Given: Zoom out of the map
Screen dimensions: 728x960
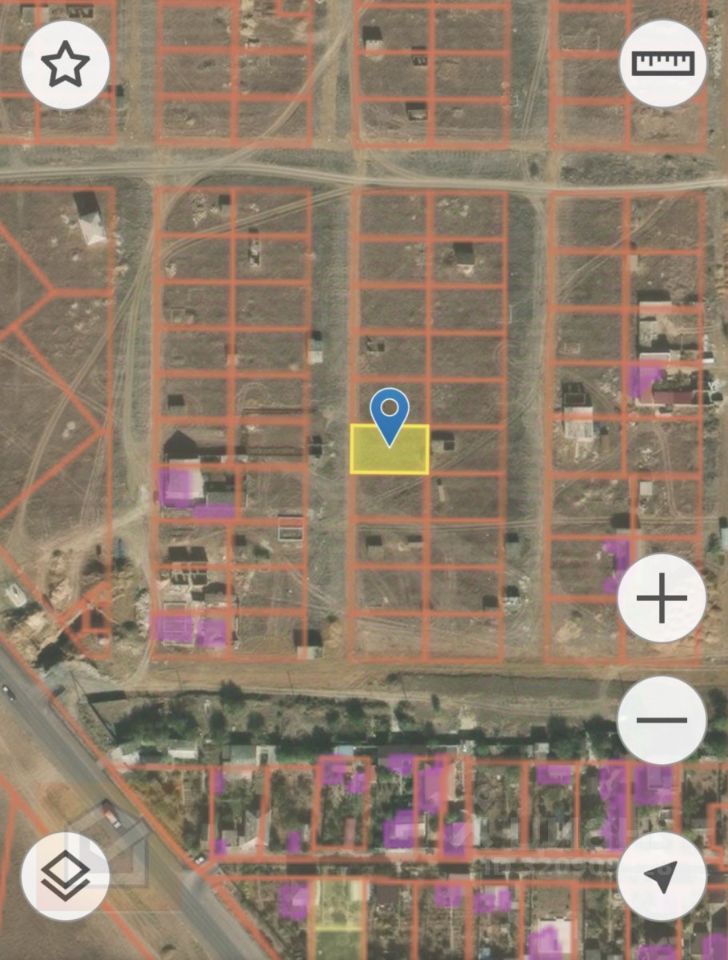Looking at the screenshot, I should click(x=661, y=720).
